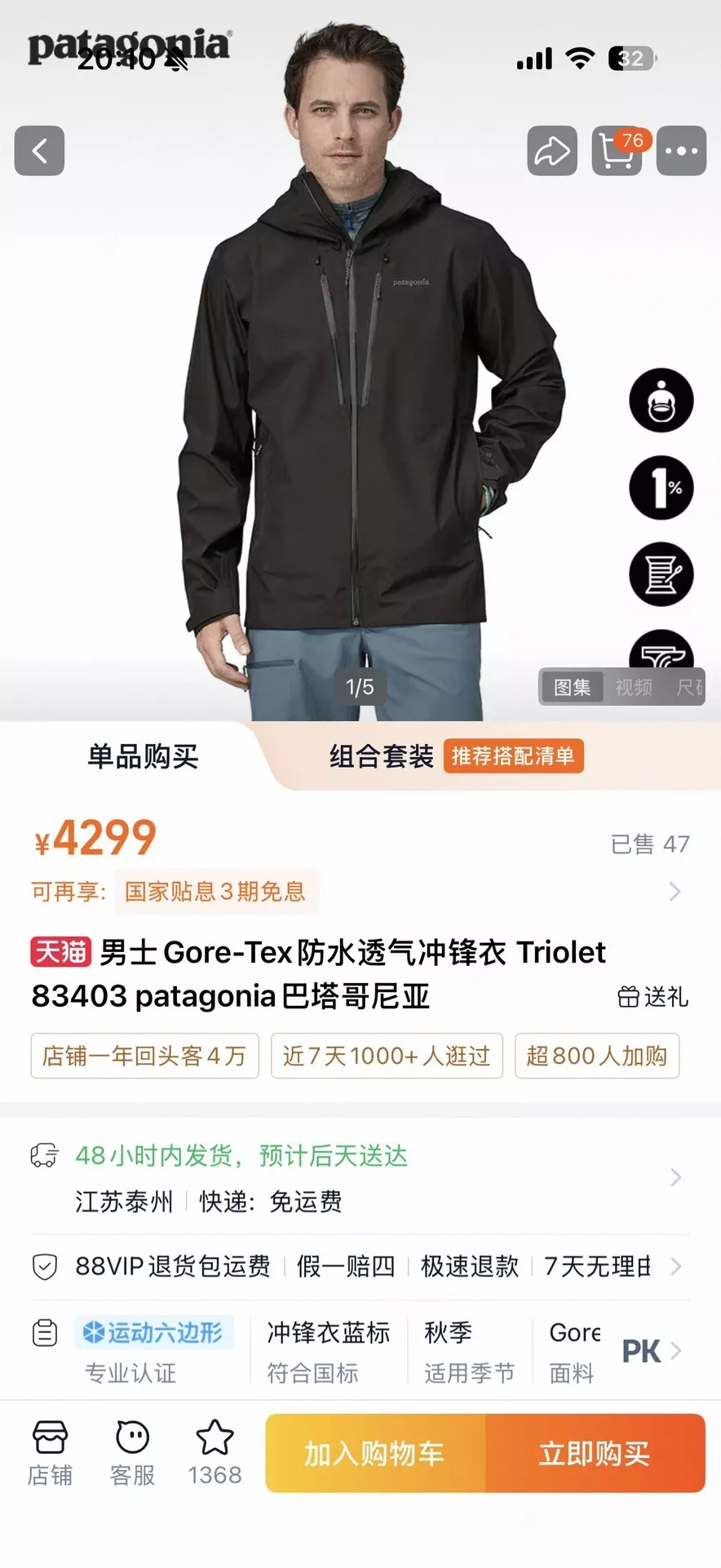Screen dimensions: 721x1568
Task: Go back using the back arrow
Action: [x=39, y=151]
